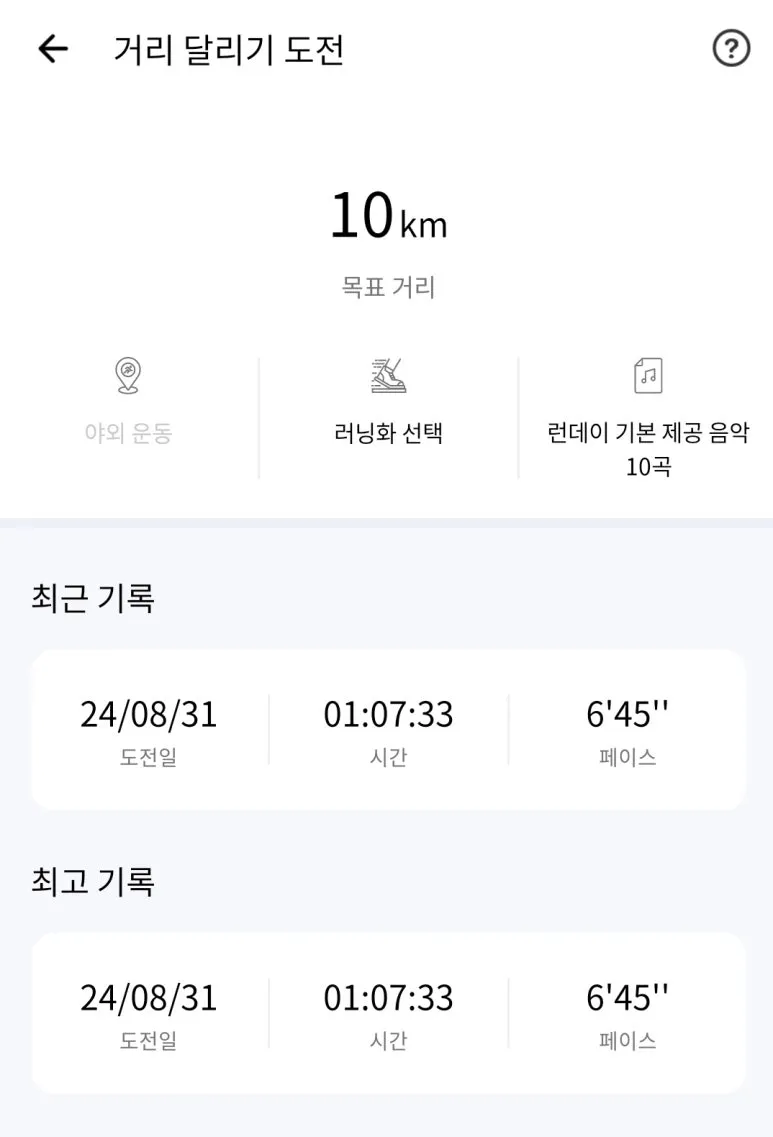Viewport: 773px width, 1137px height.
Task: Open the recent record card under 최근 기록
Action: coord(388,730)
